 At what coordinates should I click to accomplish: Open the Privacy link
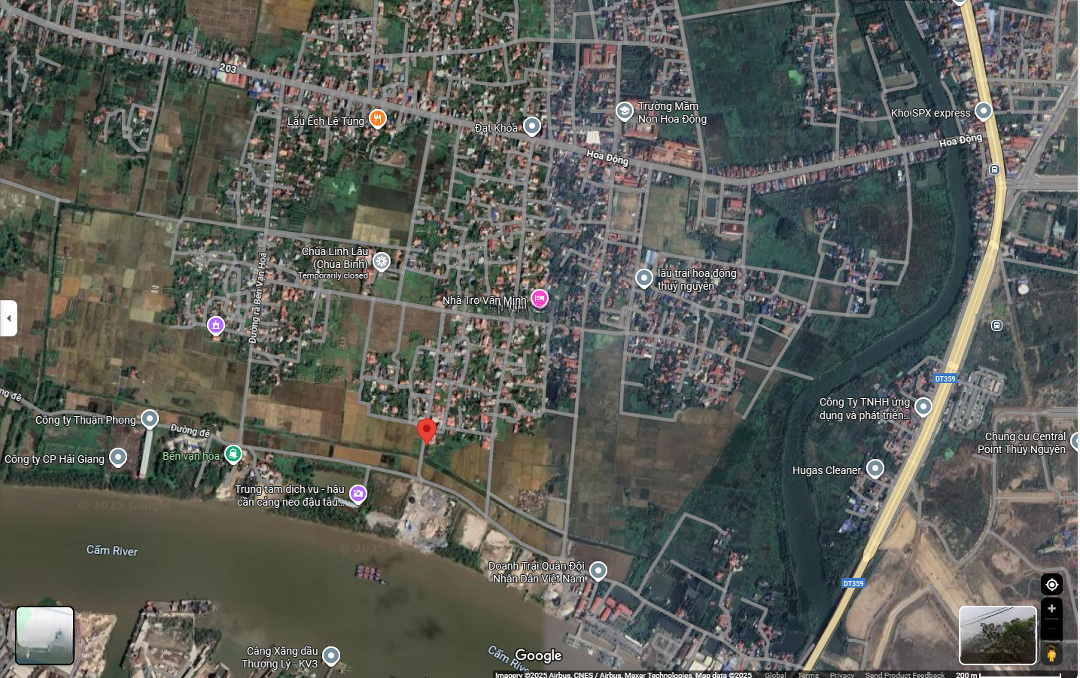coord(842,675)
